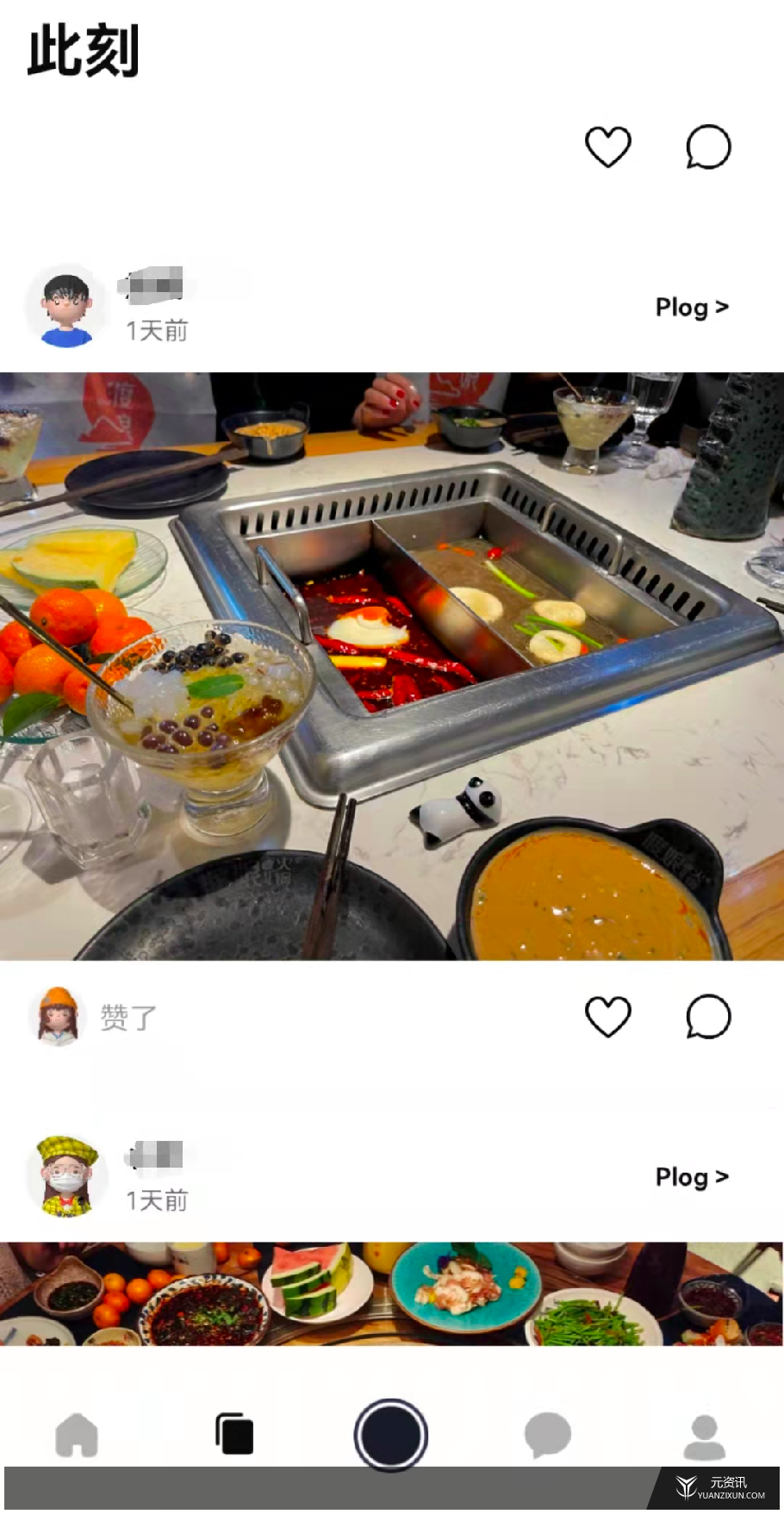Switch to the home tab
This screenshot has height=1514, width=784.
[x=77, y=1435]
